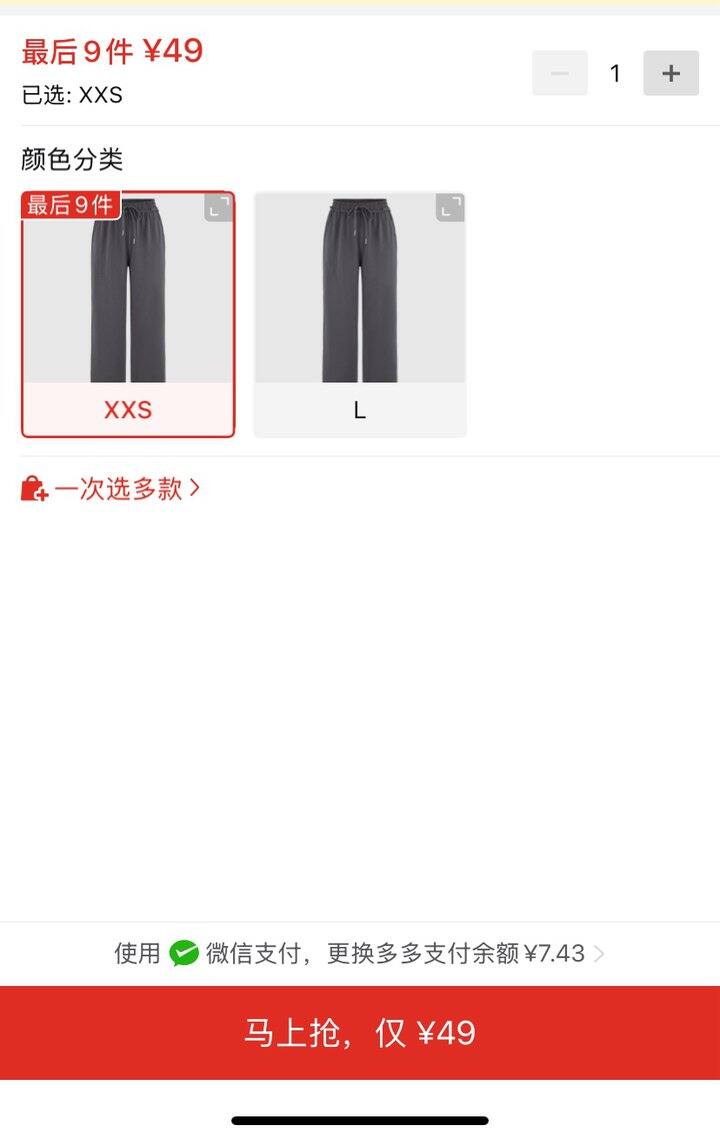The width and height of the screenshot is (720, 1139).
Task: Enlarge the L product image
Action: (450, 207)
